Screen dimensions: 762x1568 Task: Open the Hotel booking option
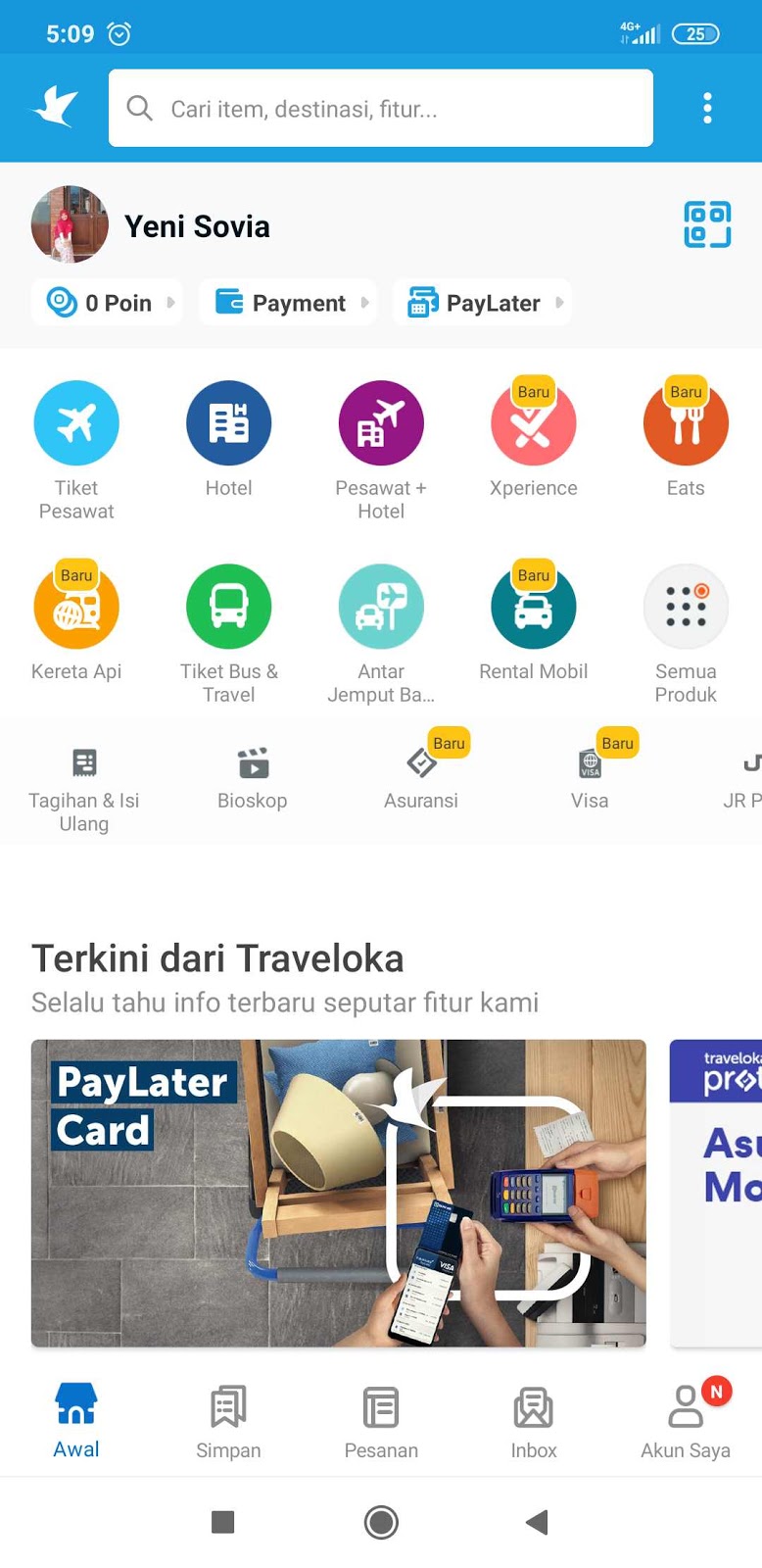(228, 424)
